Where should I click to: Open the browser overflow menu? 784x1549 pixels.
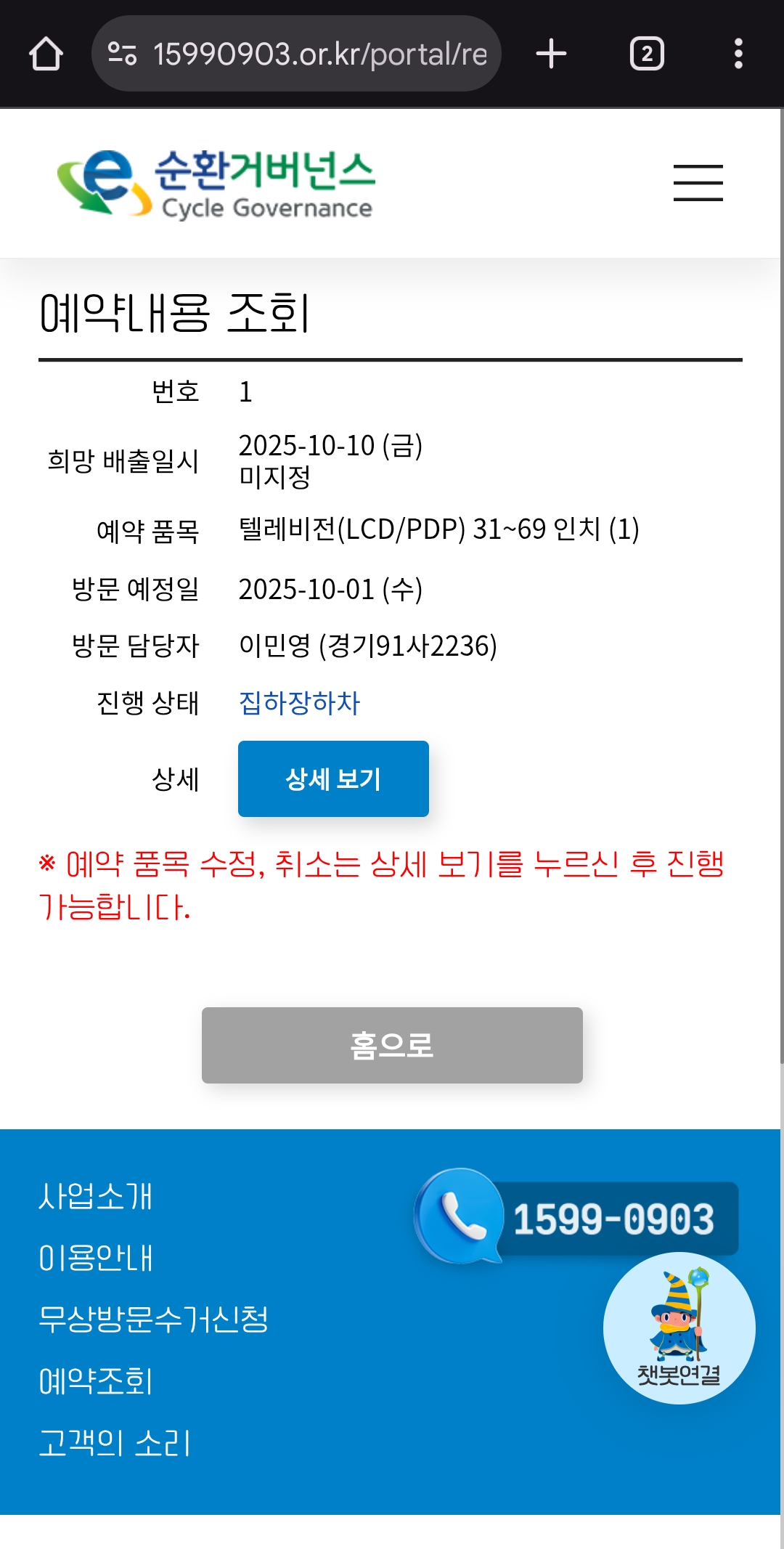click(738, 54)
